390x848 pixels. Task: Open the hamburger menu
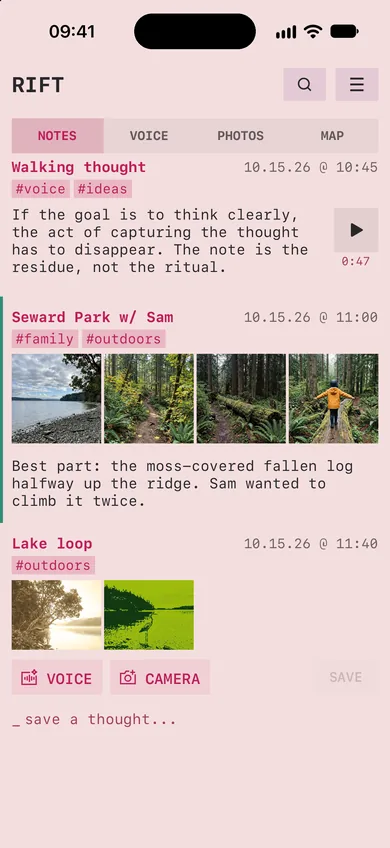point(356,84)
